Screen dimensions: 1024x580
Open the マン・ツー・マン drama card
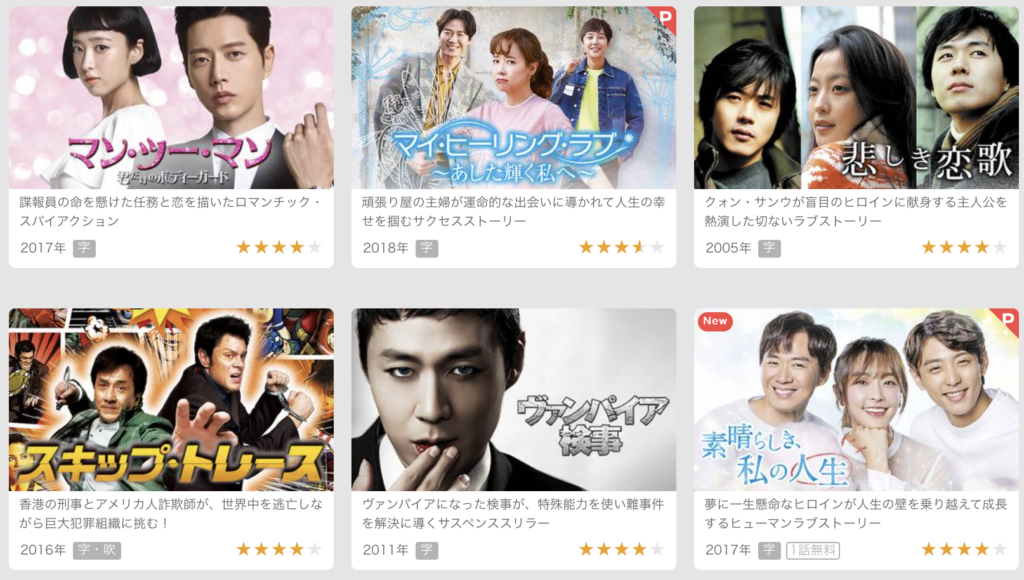(171, 100)
